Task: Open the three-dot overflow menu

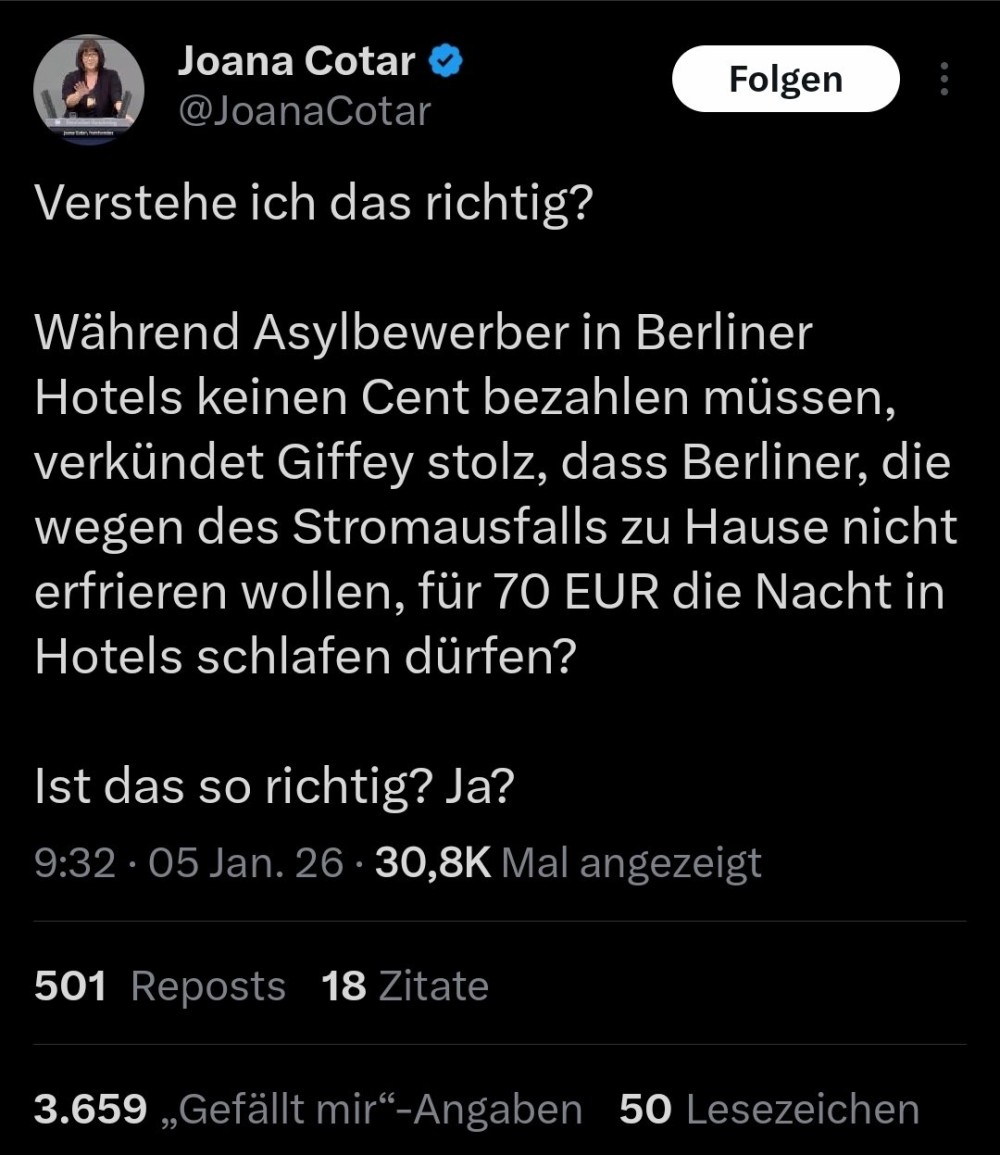Action: point(944,79)
